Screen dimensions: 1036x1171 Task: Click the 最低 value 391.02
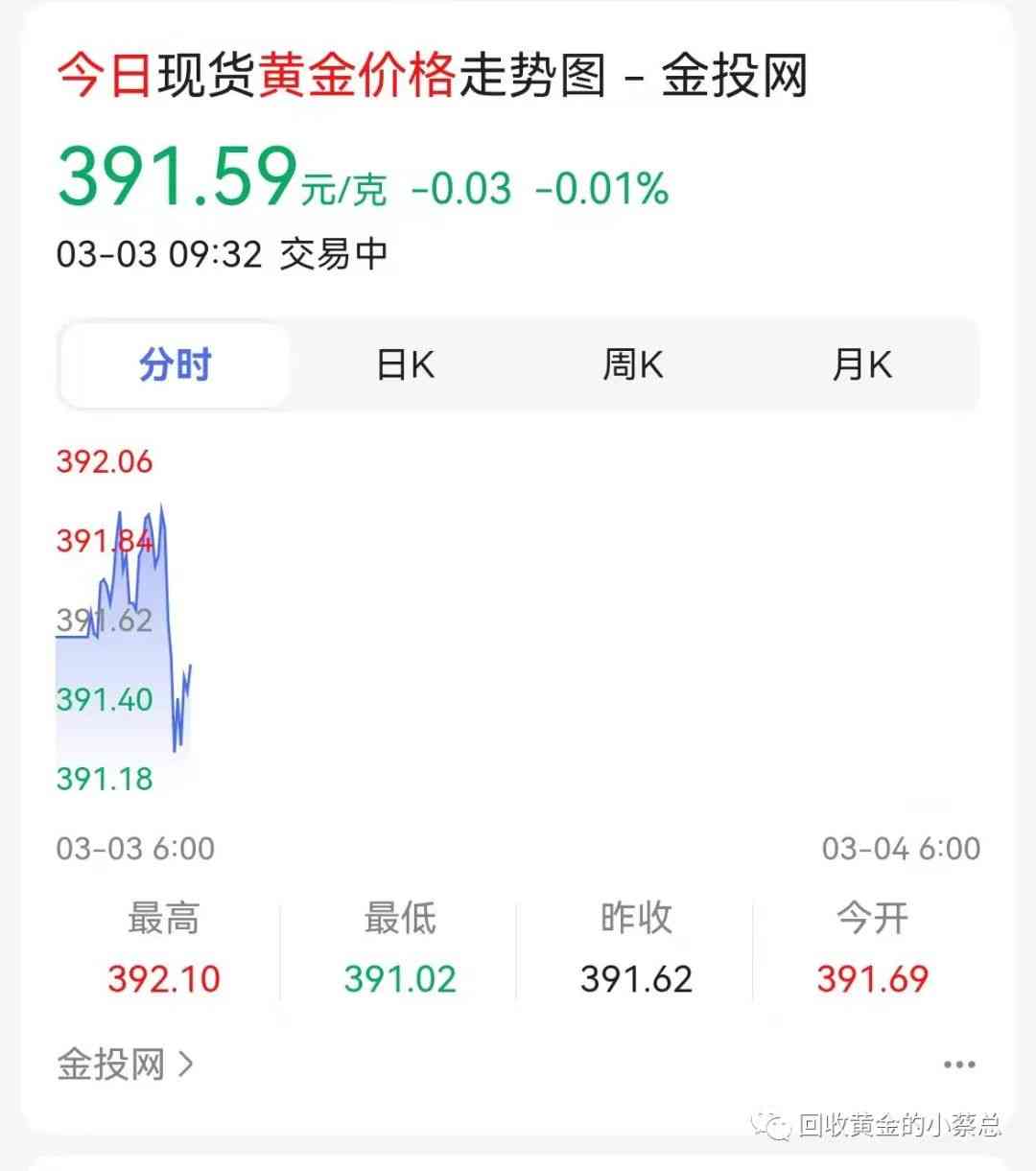click(399, 978)
